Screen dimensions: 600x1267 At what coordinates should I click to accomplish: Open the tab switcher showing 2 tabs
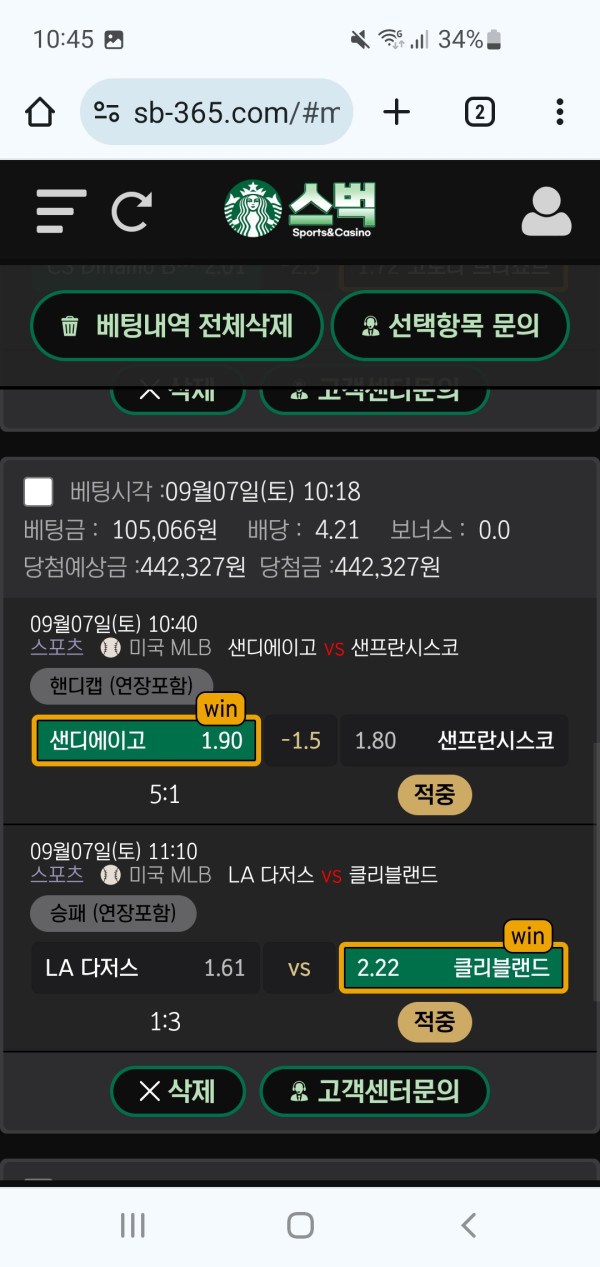click(480, 112)
